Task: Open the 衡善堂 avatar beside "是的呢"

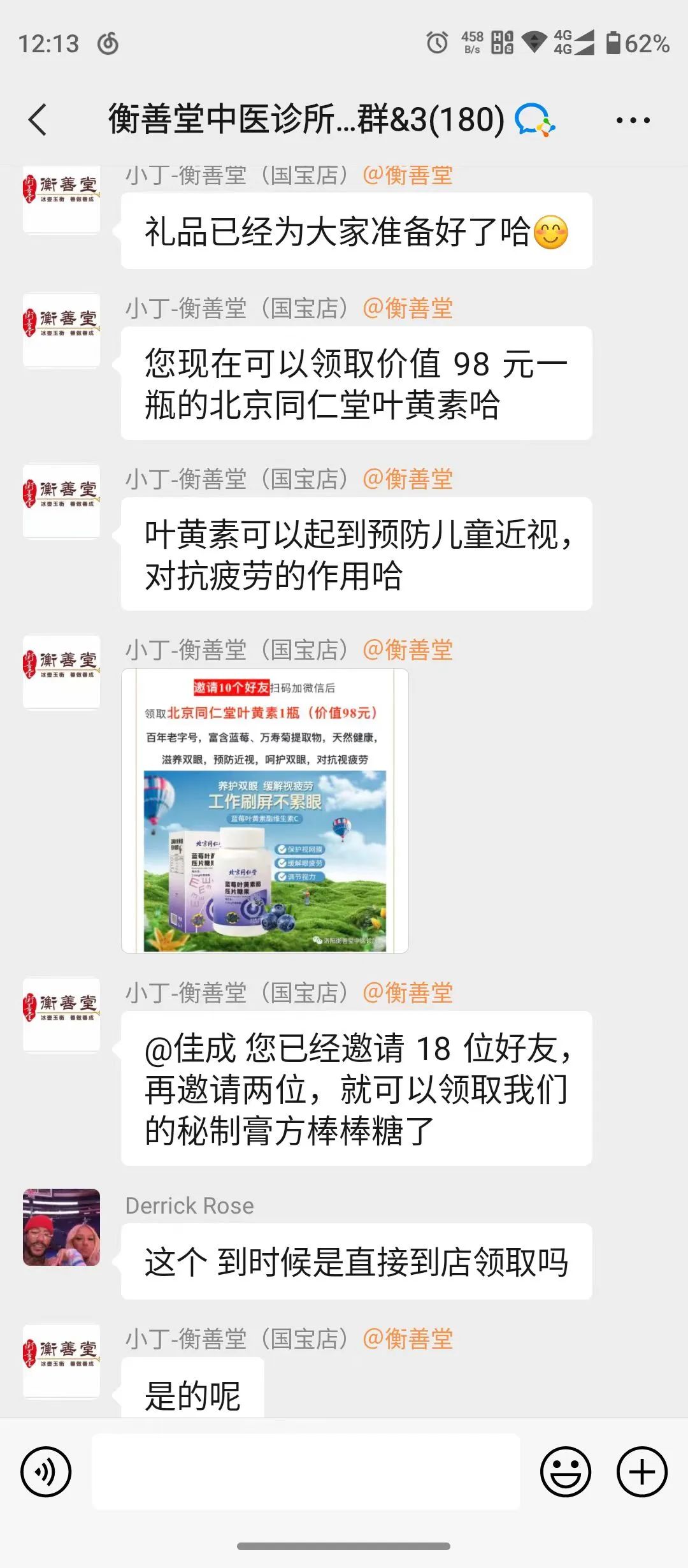Action: coord(62,1360)
